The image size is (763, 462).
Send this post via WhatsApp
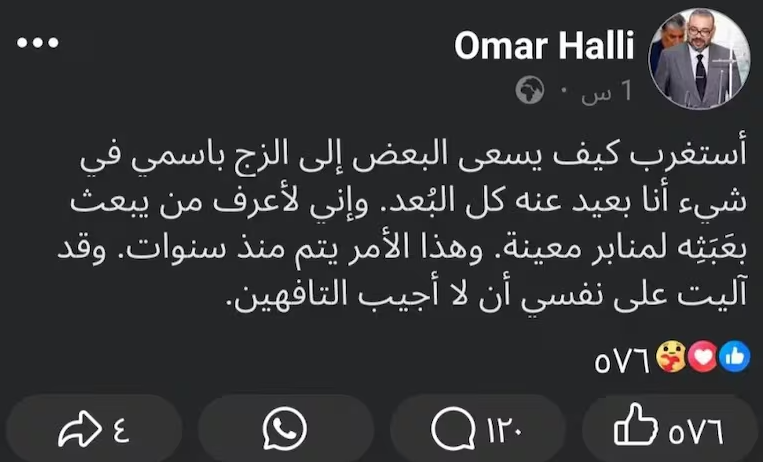(x=285, y=430)
